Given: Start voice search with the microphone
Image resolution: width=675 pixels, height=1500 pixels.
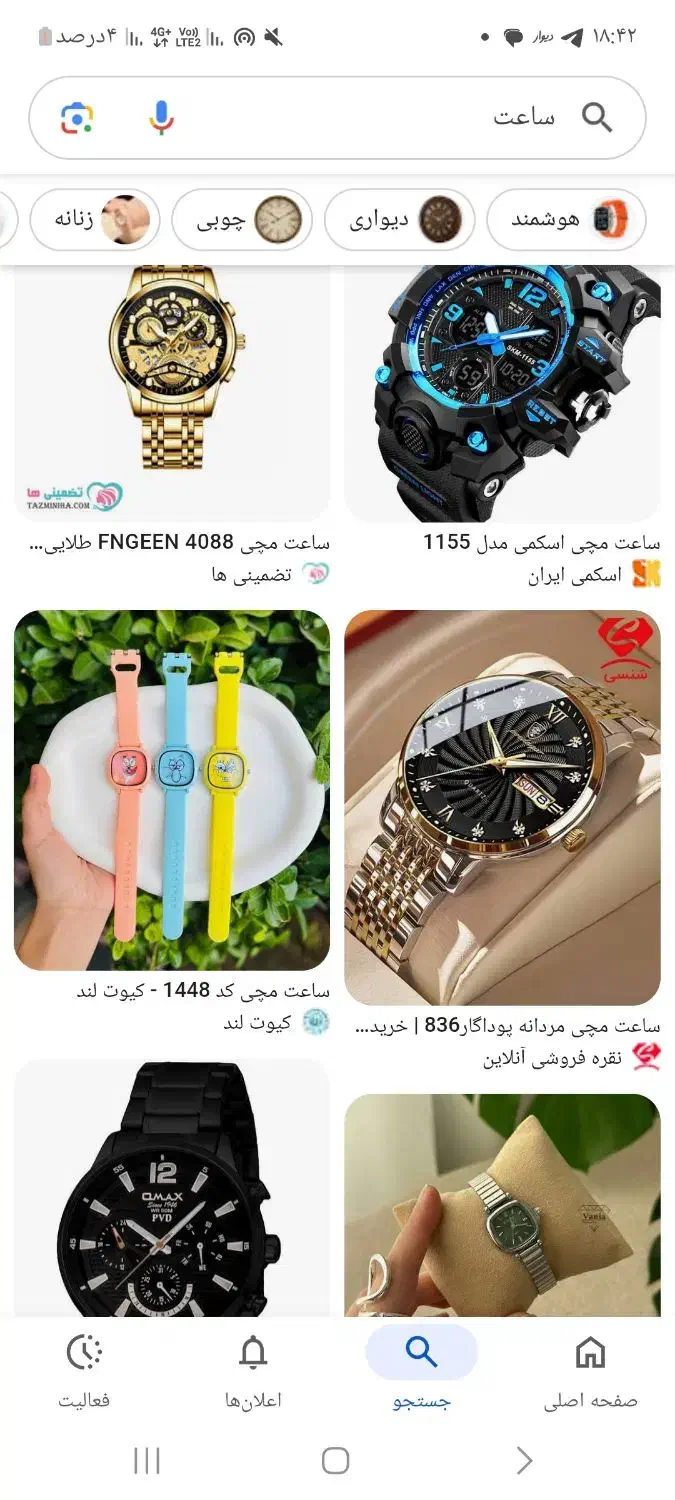Looking at the screenshot, I should pos(161,118).
